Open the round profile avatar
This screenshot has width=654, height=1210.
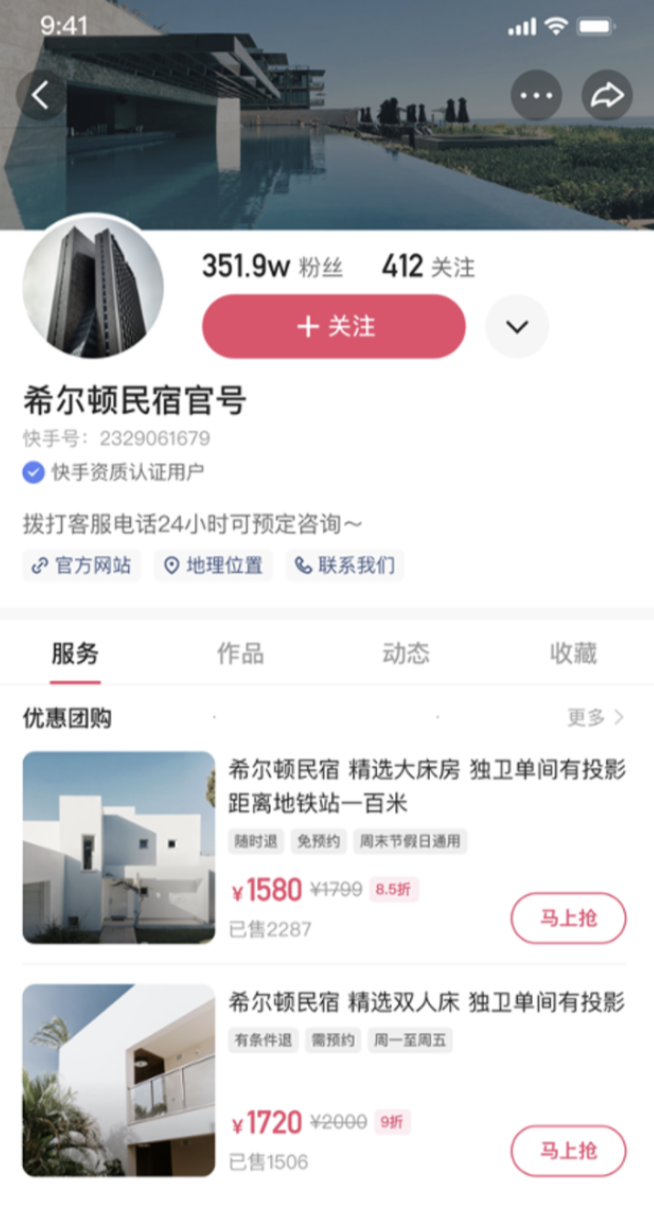coord(93,286)
